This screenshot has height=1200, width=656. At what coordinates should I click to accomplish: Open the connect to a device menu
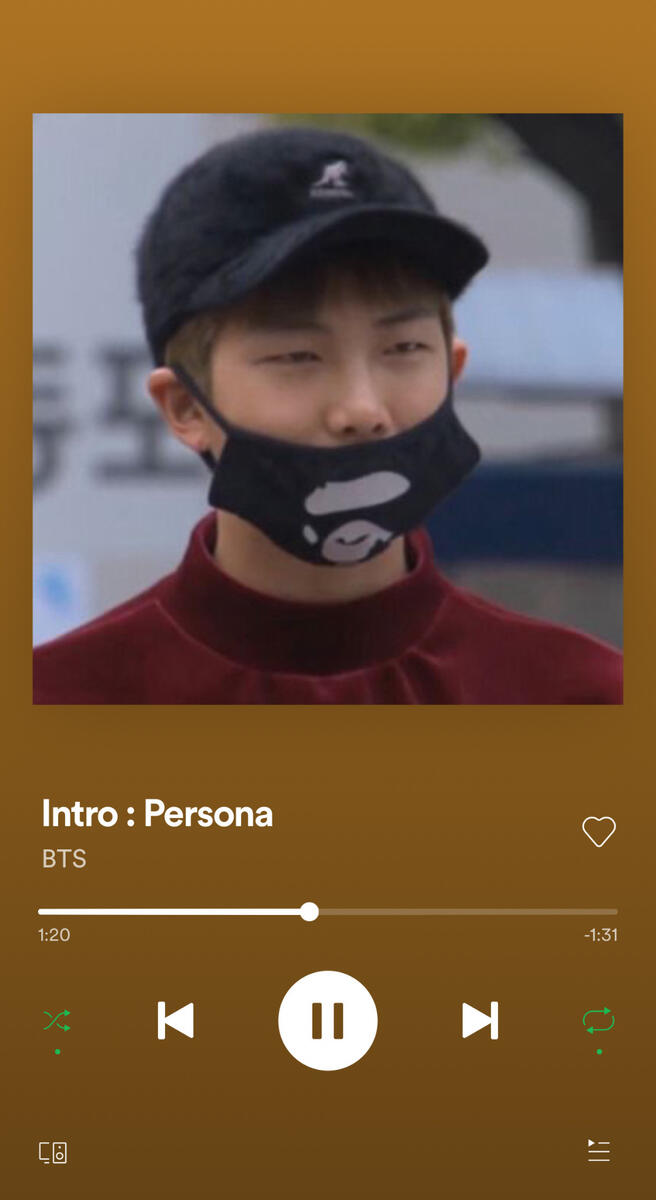point(53,1152)
